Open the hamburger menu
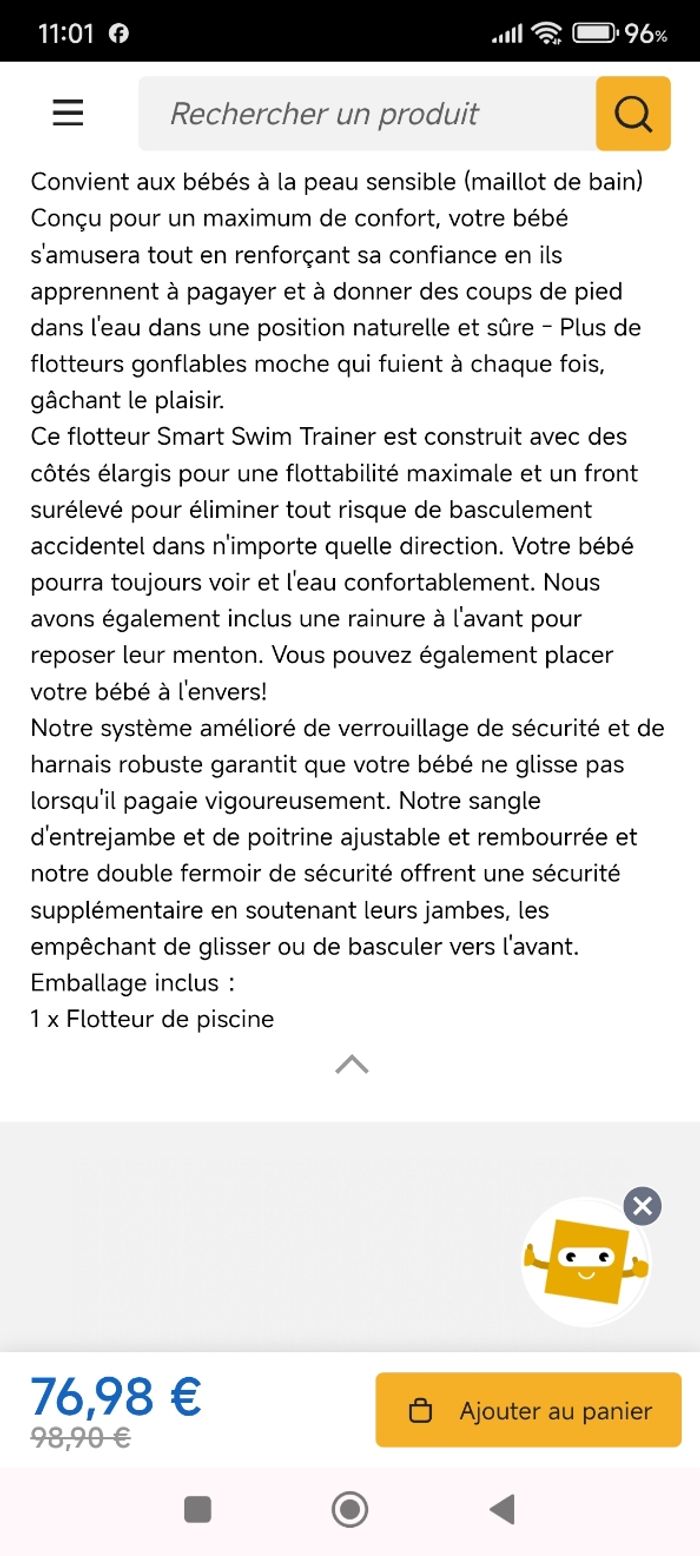This screenshot has height=1556, width=700. tap(68, 113)
